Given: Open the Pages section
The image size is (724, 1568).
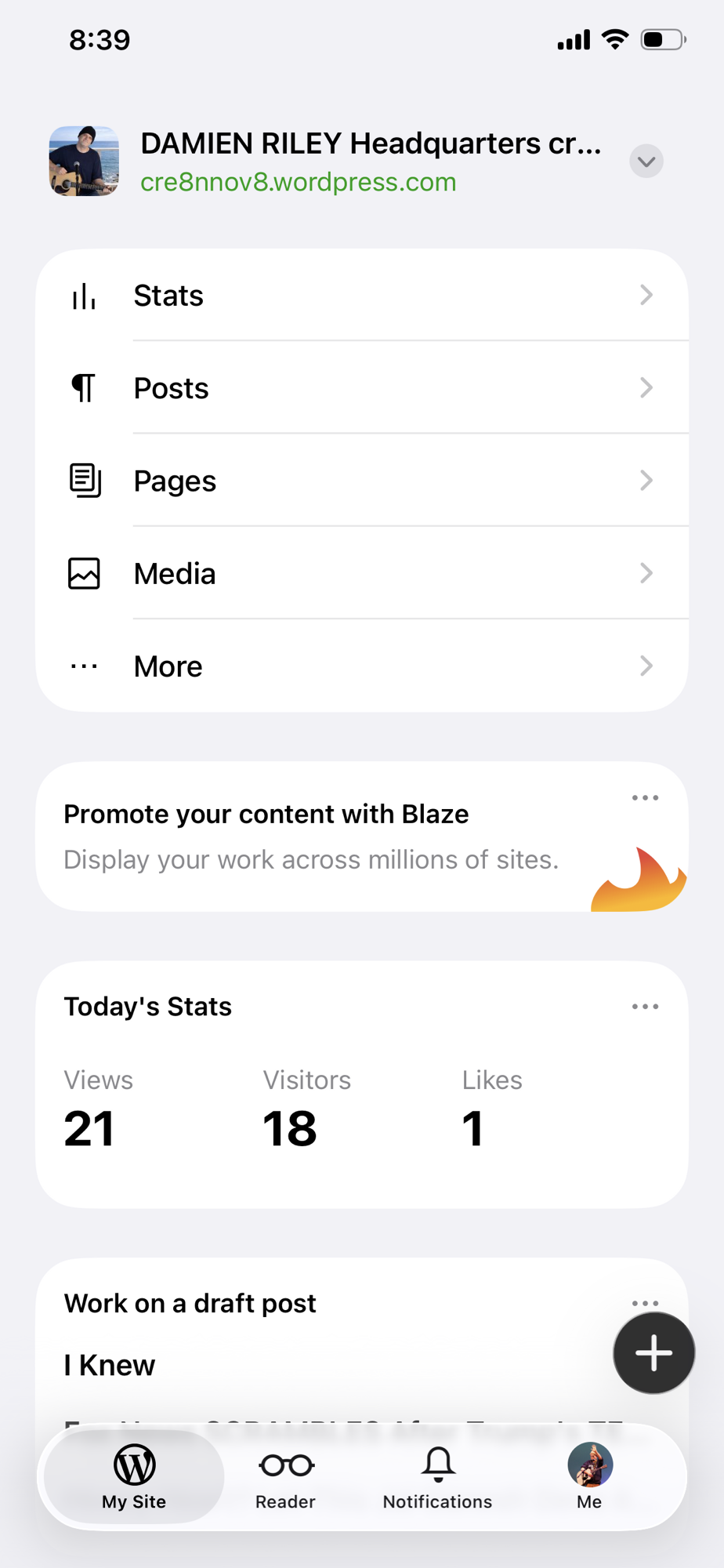Looking at the screenshot, I should coord(362,481).
